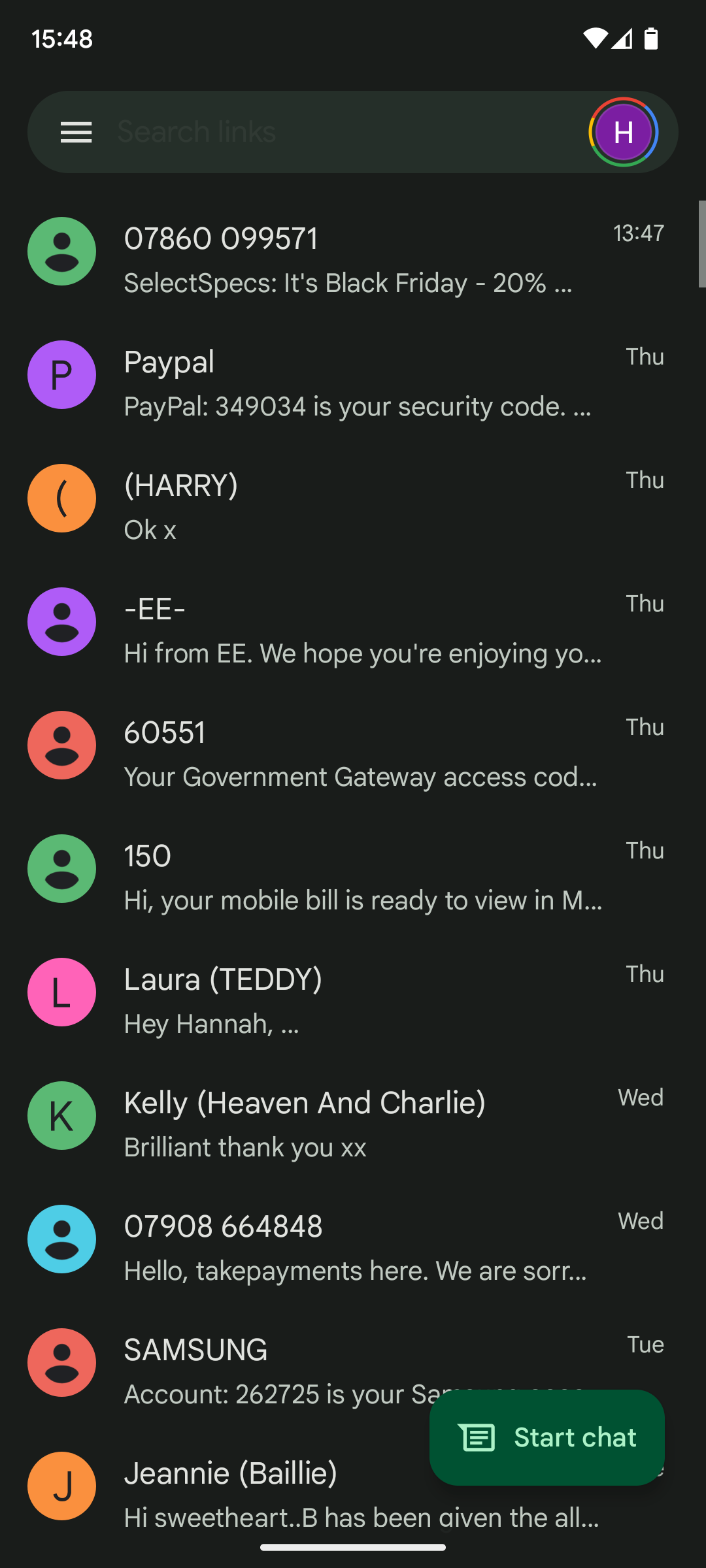Screen dimensions: 706x1568
Task: Select the green avatar for 07860 099571
Action: point(61,252)
